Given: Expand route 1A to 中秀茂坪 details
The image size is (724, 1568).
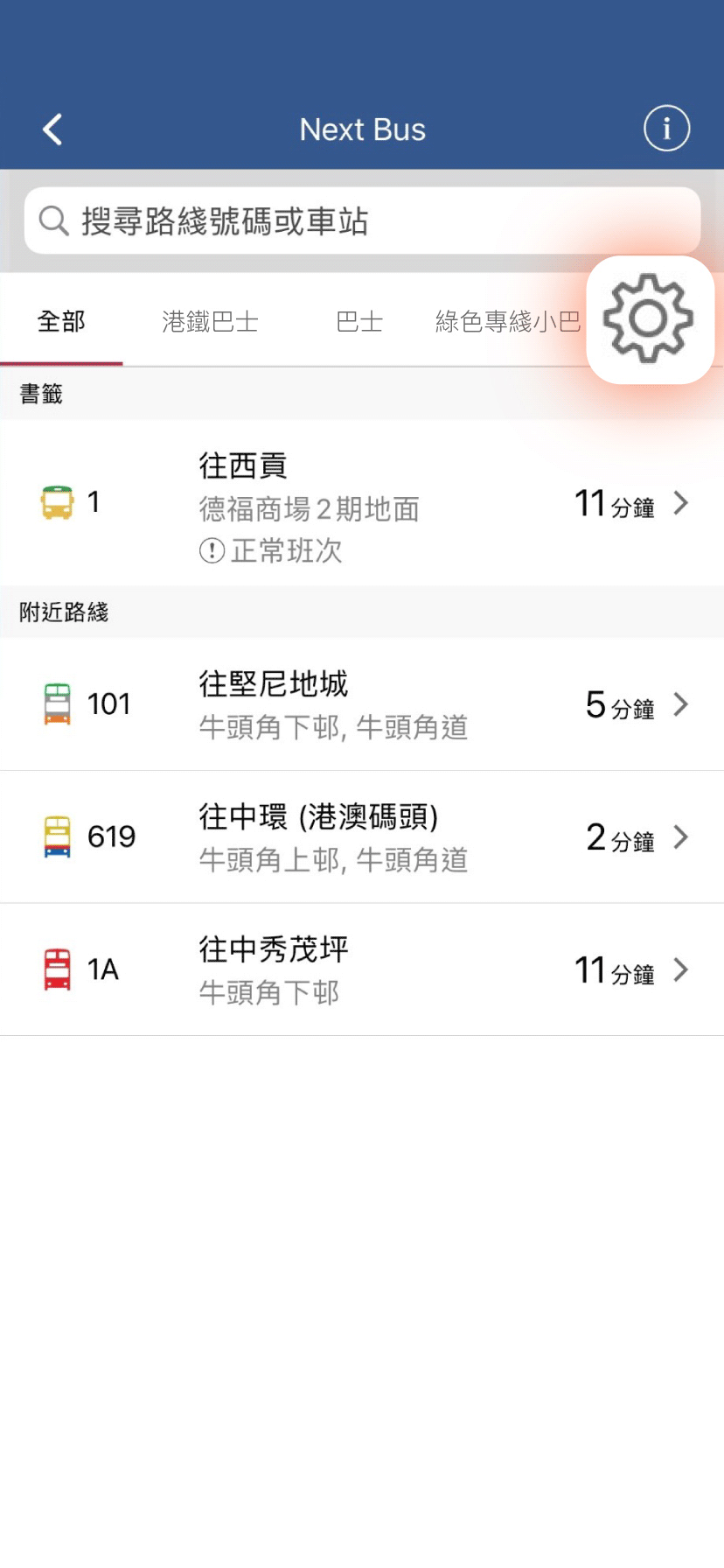Looking at the screenshot, I should 350,969.
